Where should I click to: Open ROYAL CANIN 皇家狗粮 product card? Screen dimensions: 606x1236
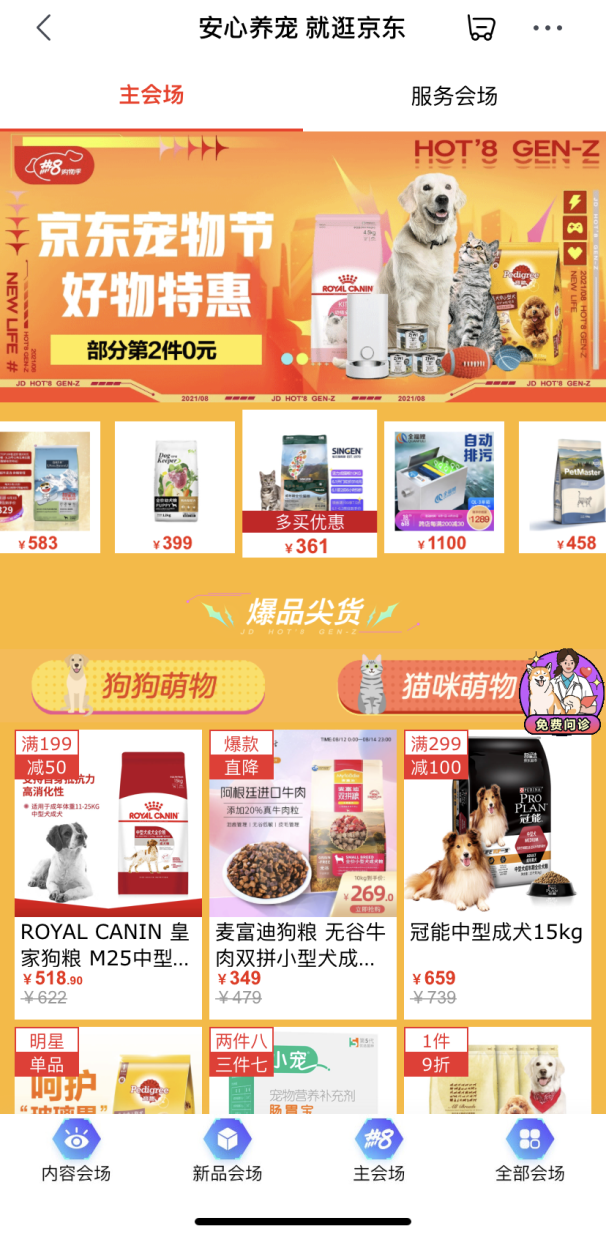108,868
